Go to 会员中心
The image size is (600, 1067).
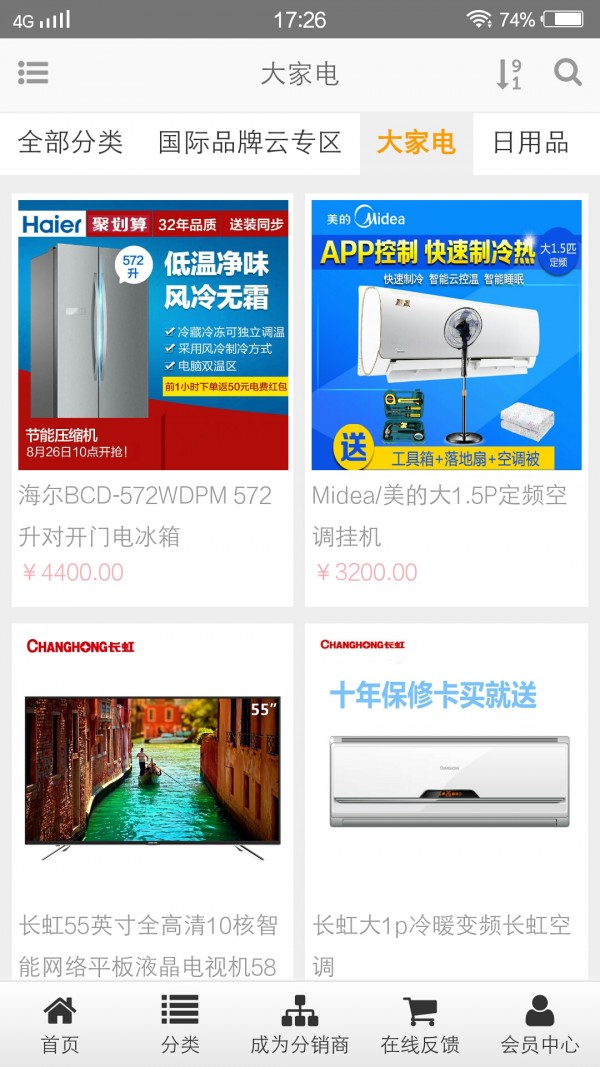click(x=540, y=1024)
